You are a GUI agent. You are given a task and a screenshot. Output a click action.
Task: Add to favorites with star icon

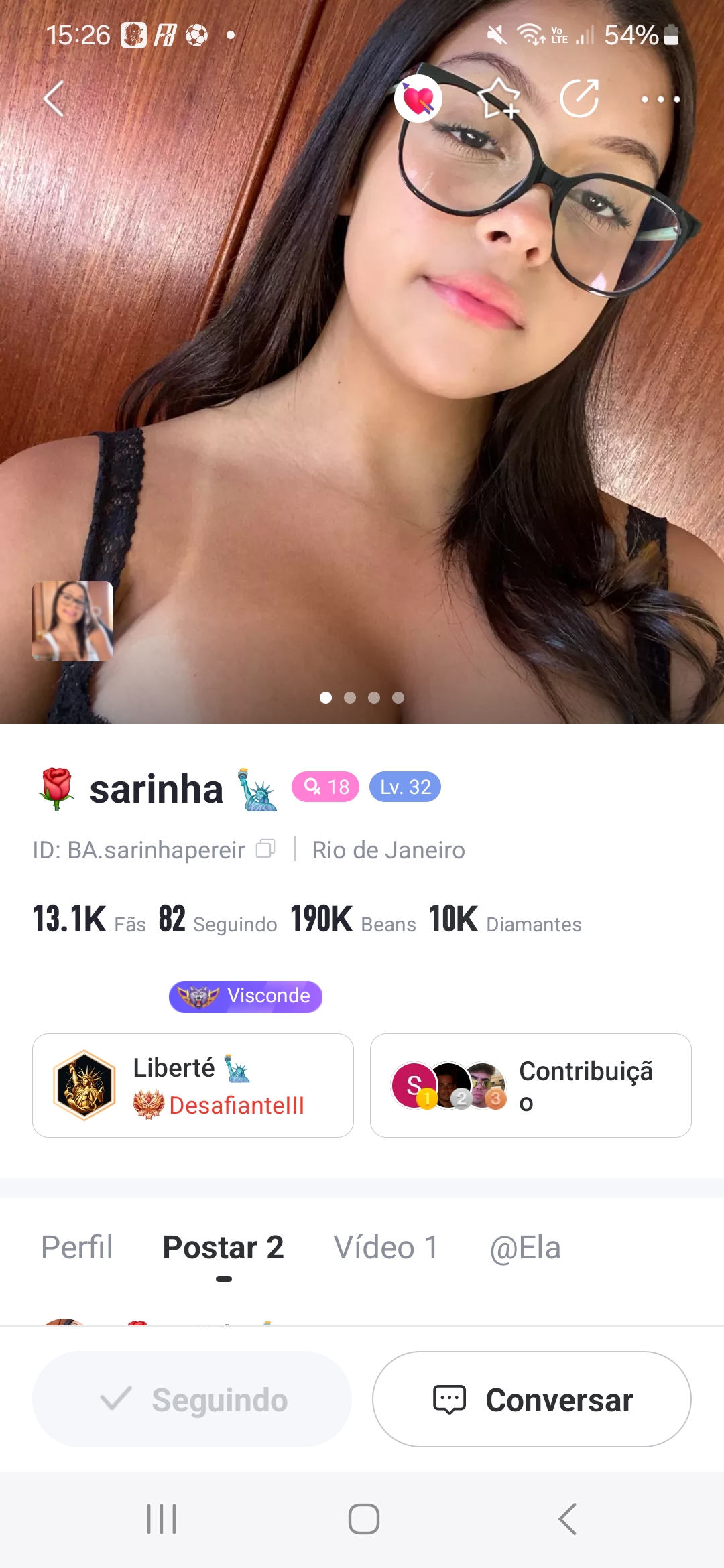pos(499,99)
